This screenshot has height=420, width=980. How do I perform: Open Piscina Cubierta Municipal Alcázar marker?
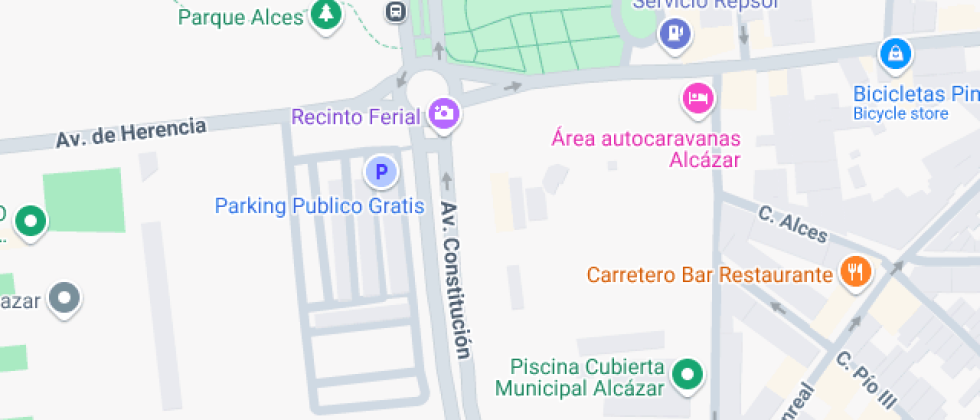687,375
